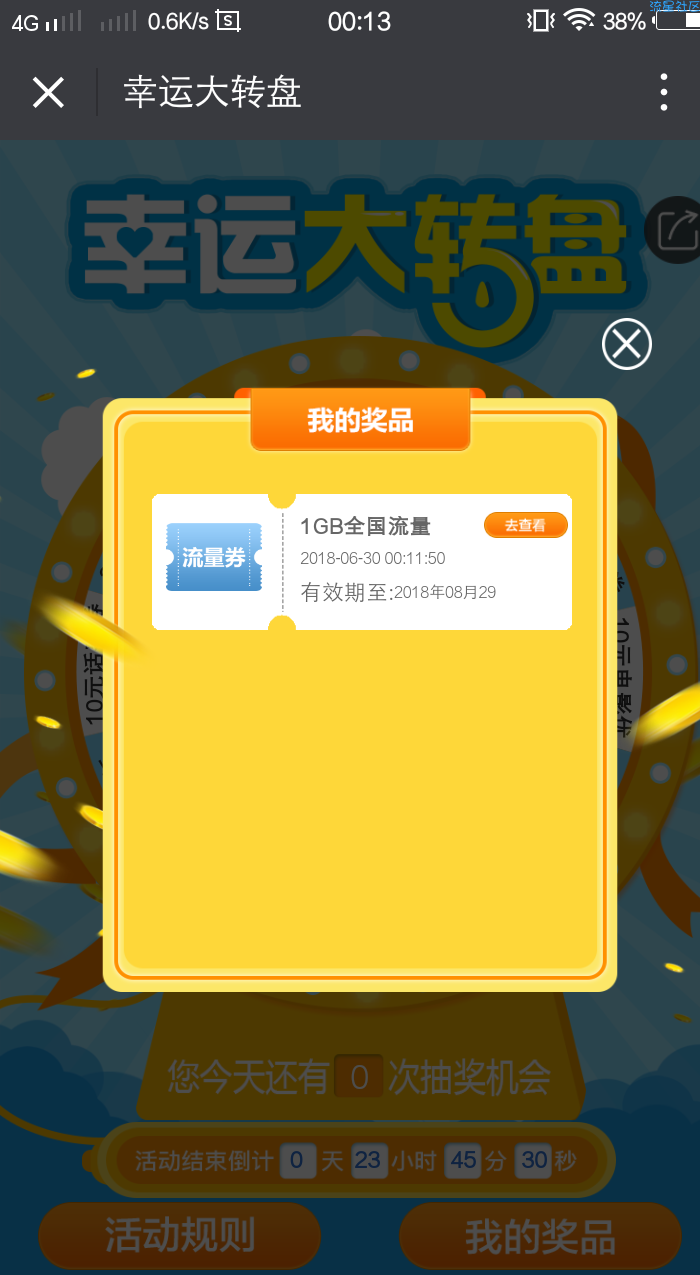The height and width of the screenshot is (1275, 700).
Task: Open 活动规则 button
Action: point(180,1236)
